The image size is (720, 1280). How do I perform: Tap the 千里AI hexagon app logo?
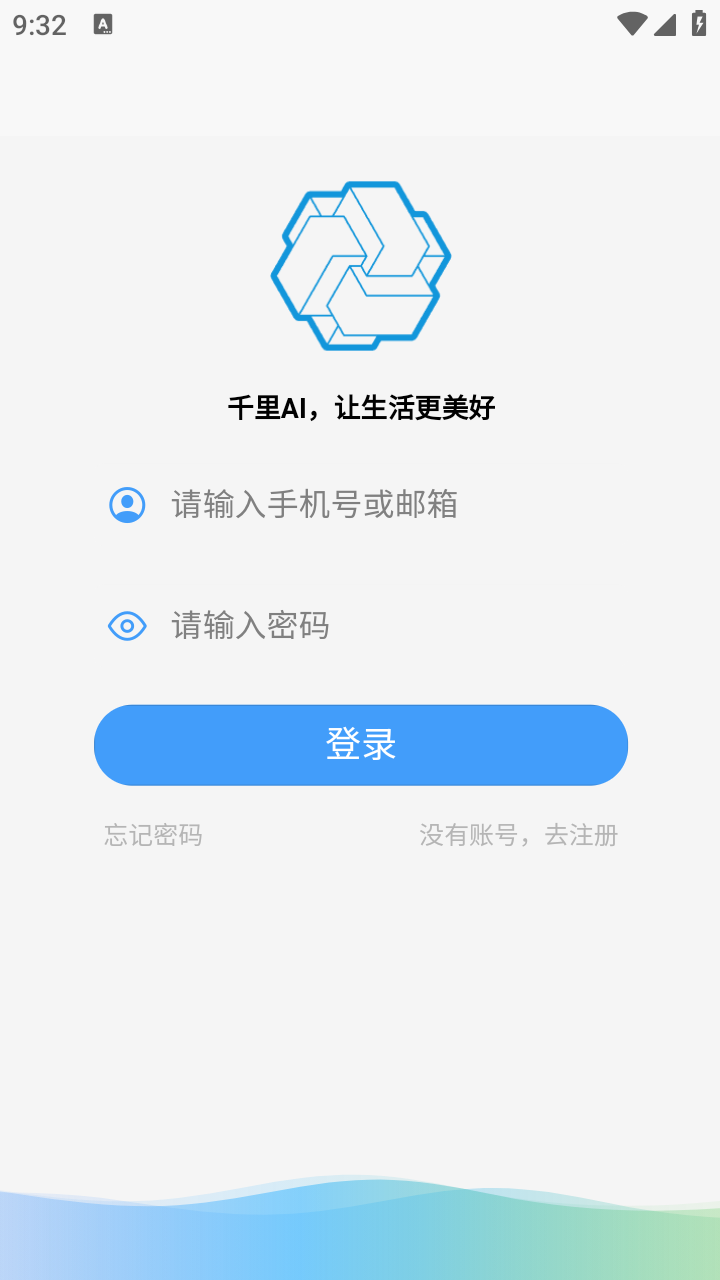point(360,265)
